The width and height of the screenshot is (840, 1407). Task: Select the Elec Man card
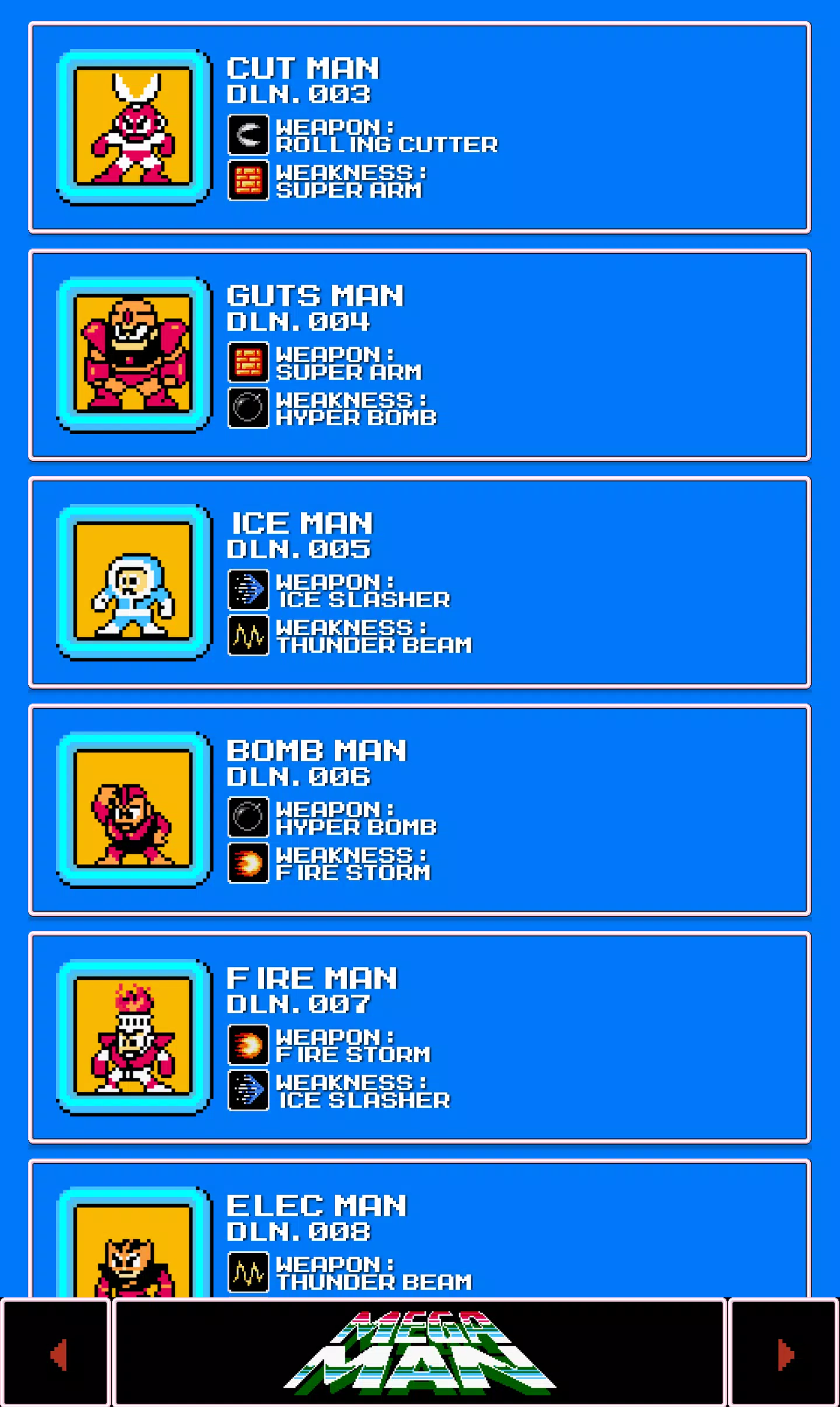419,1231
